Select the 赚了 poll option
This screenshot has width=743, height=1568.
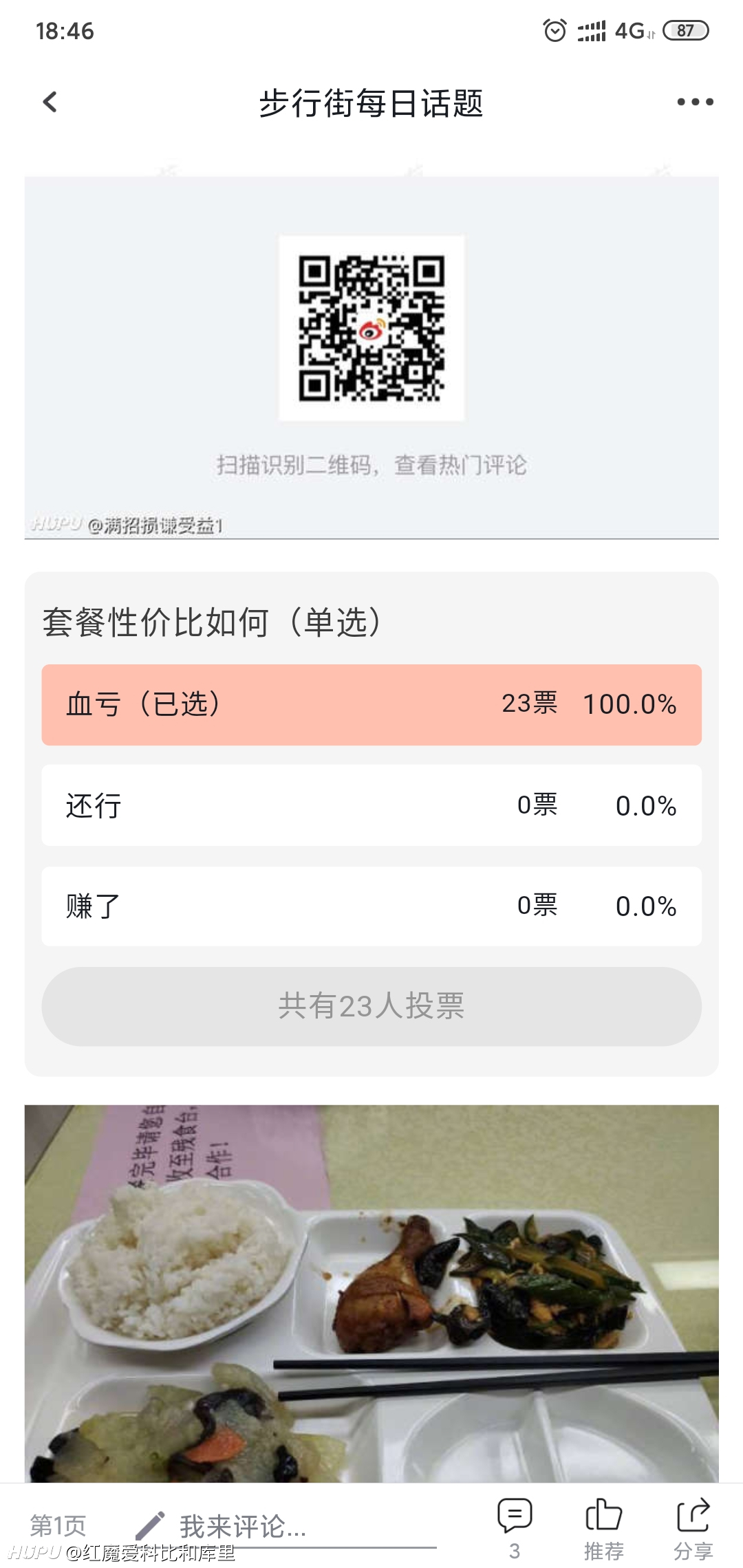tap(371, 906)
